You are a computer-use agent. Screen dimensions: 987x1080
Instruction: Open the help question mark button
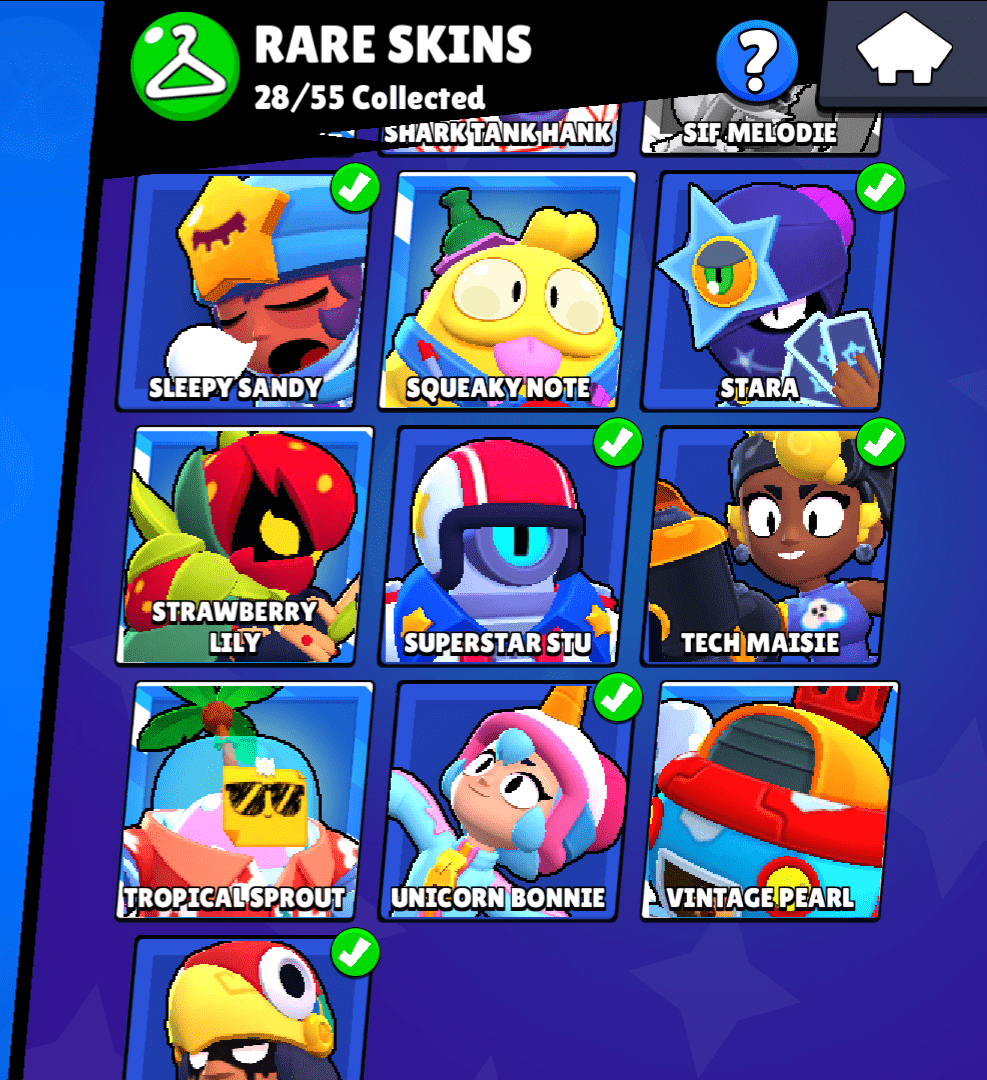(757, 60)
